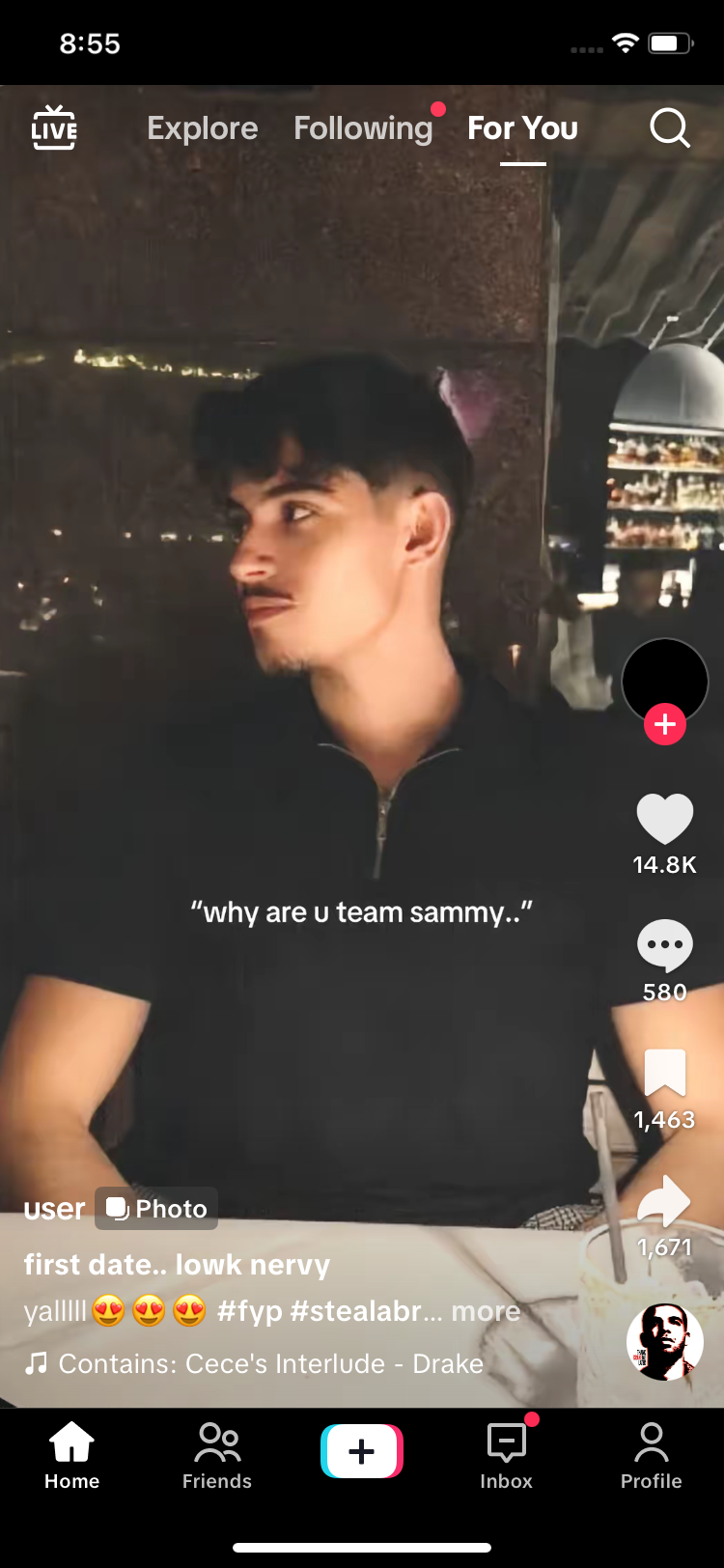Open the search magnifier

point(669,127)
